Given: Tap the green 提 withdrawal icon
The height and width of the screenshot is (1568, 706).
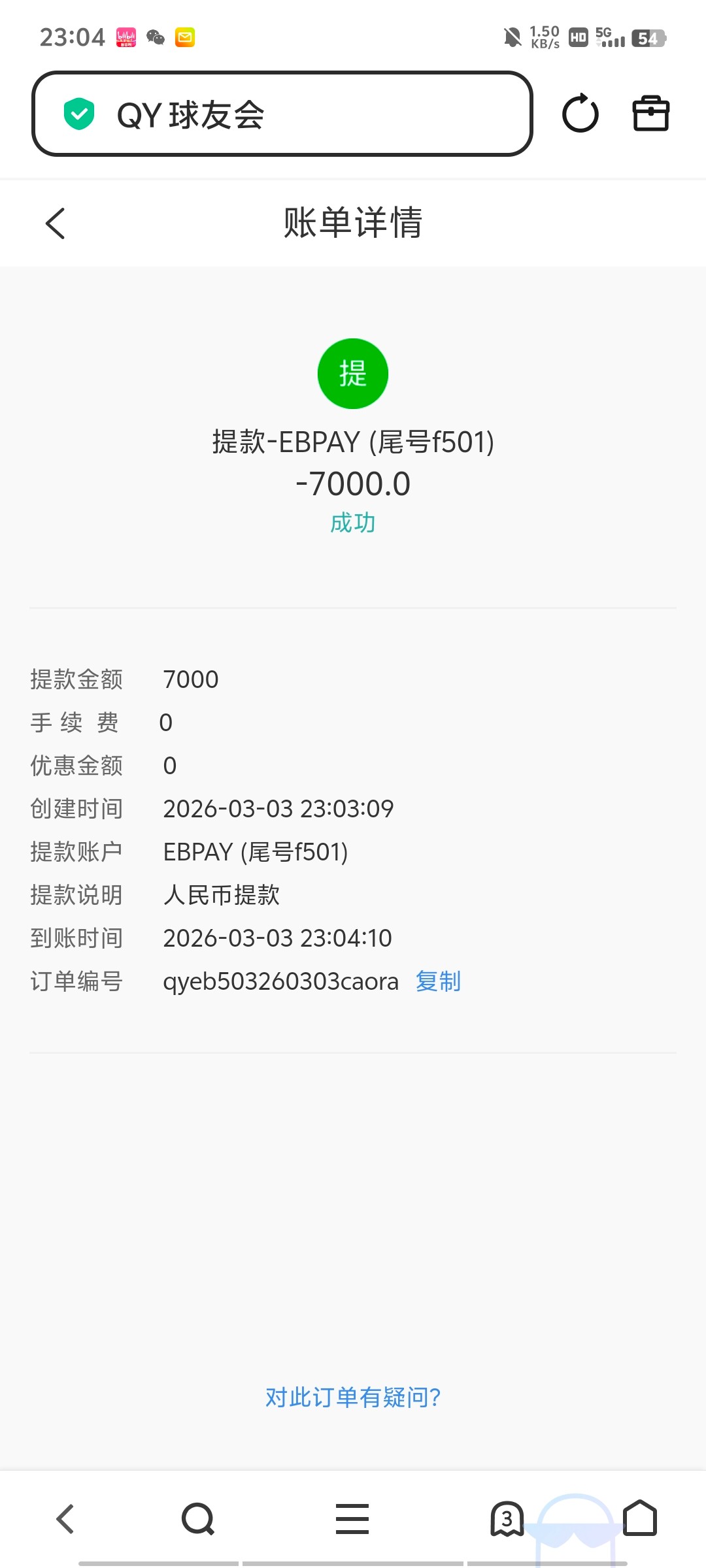Looking at the screenshot, I should 353,373.
